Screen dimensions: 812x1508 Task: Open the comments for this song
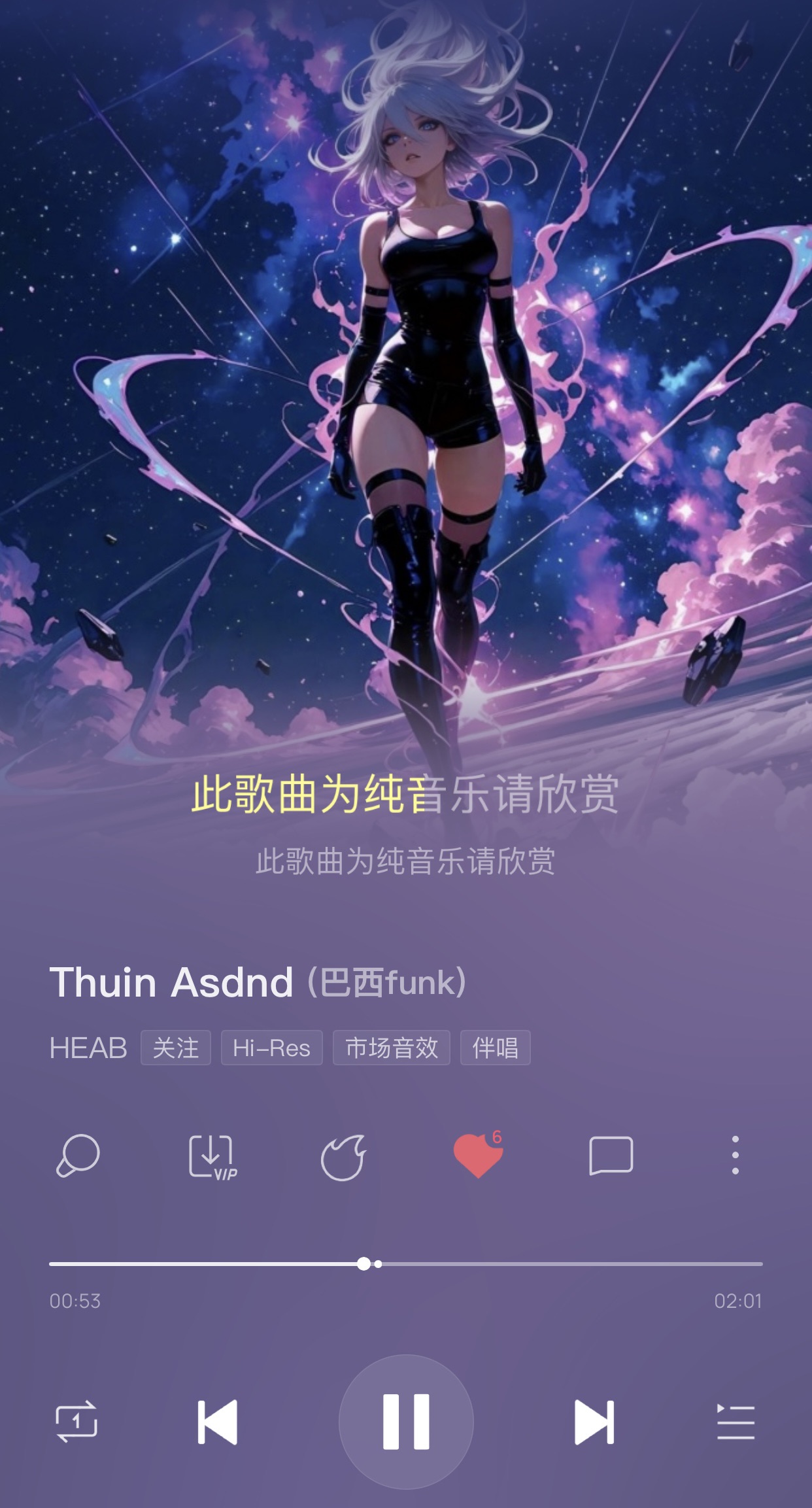pyautogui.click(x=611, y=1156)
